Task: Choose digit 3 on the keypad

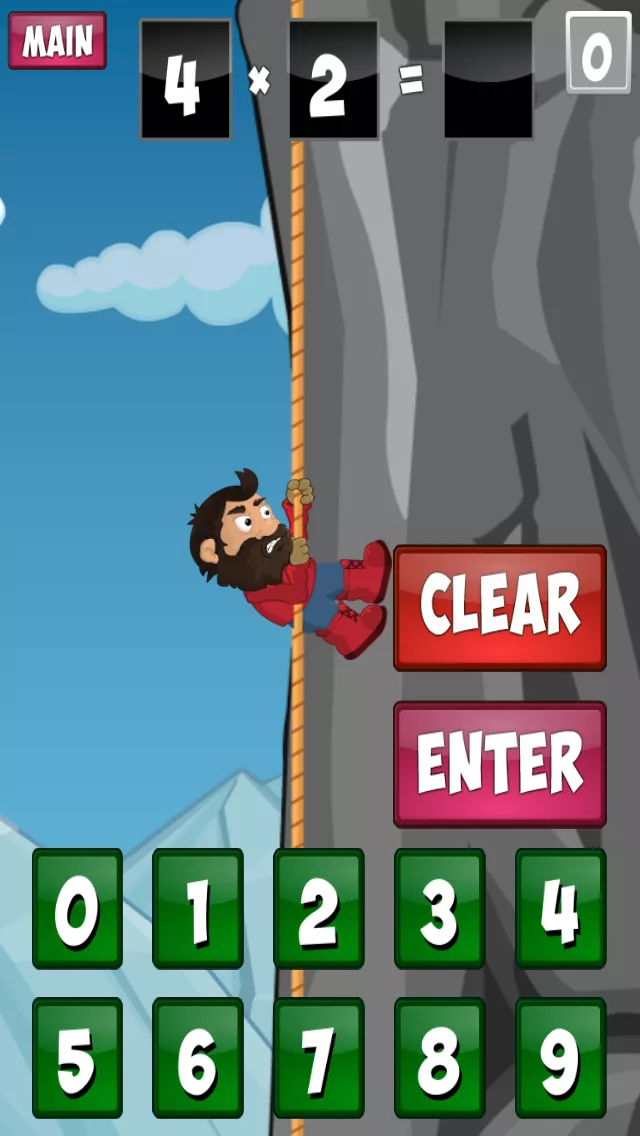Action: [x=440, y=908]
